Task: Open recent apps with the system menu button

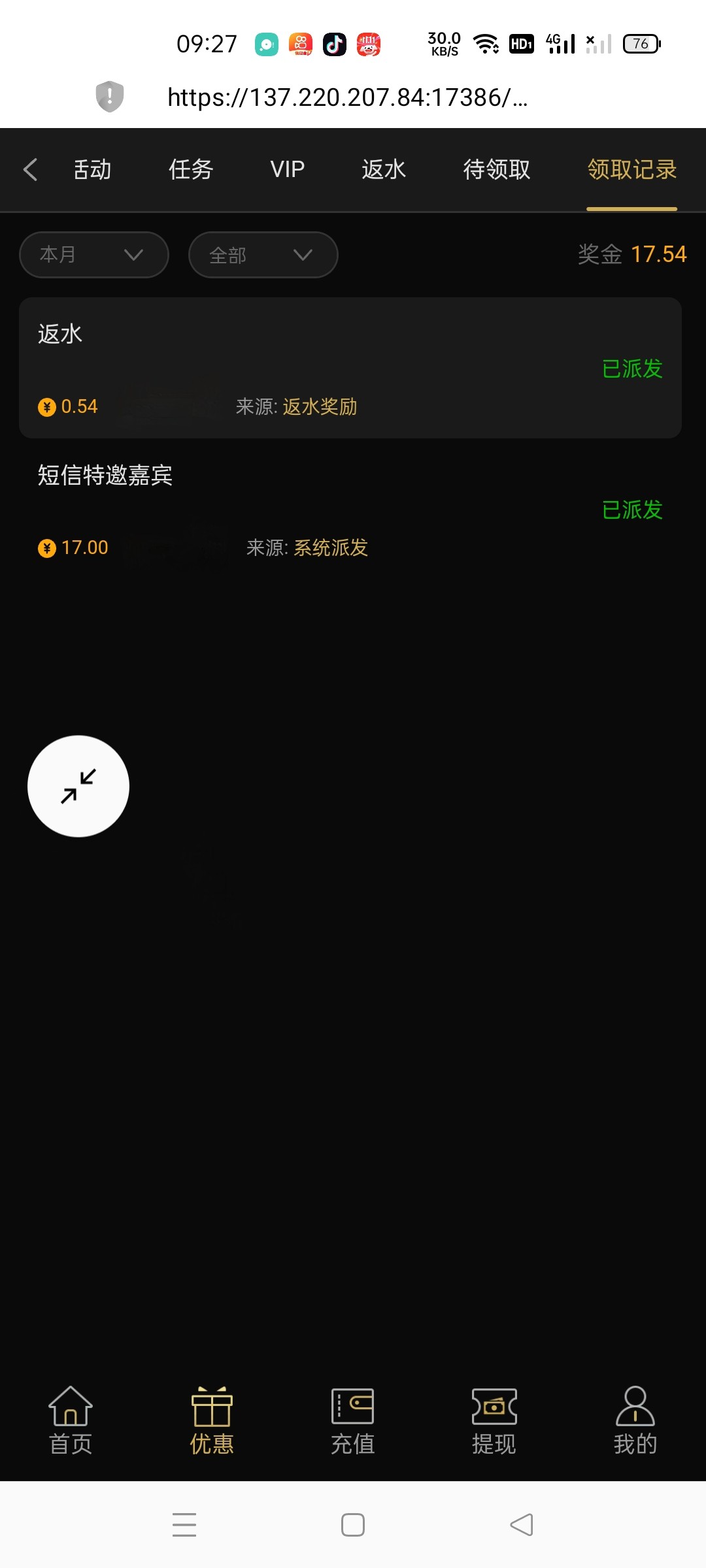Action: click(x=184, y=1525)
